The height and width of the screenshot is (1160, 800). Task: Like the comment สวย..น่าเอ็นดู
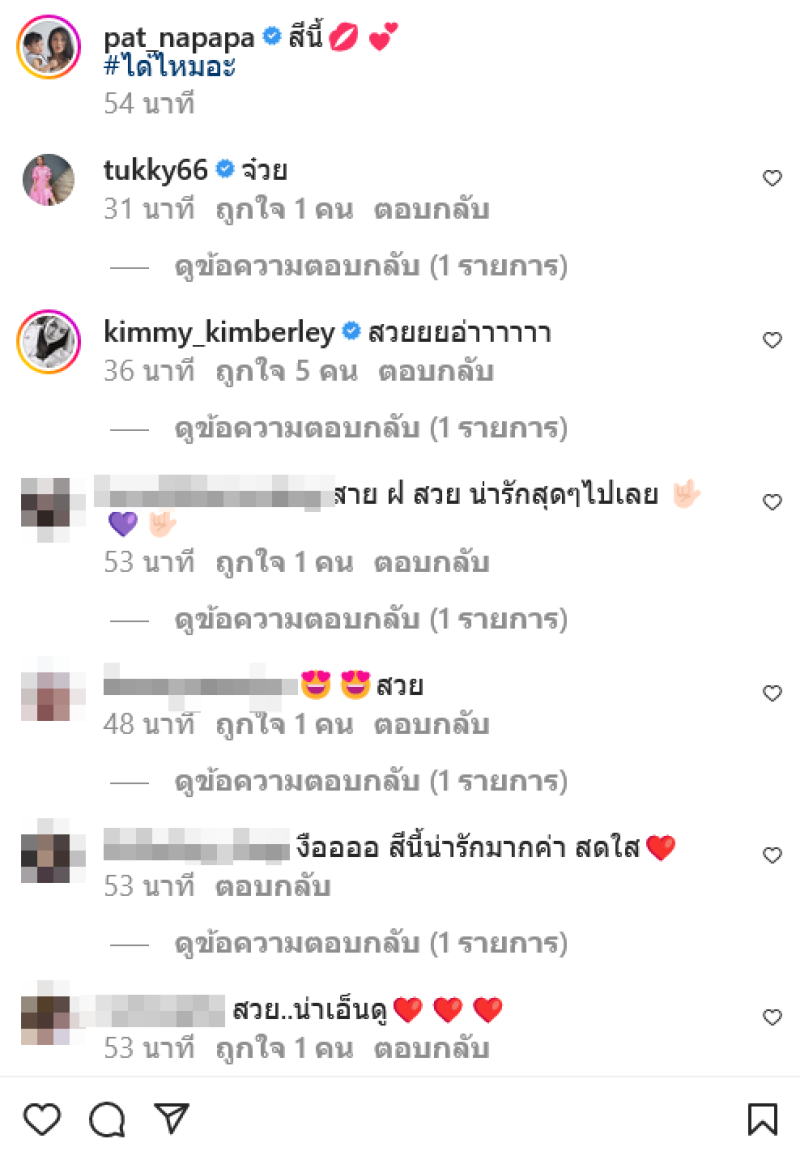pyautogui.click(x=772, y=1018)
